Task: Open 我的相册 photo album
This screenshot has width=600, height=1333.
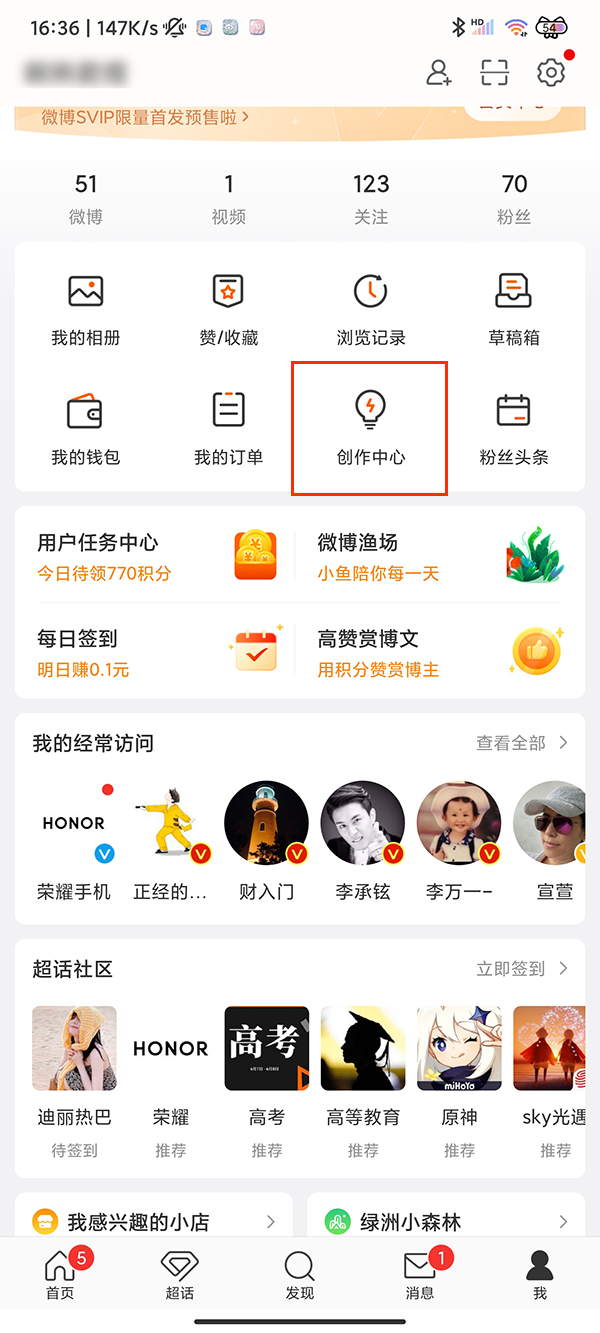Action: [86, 309]
